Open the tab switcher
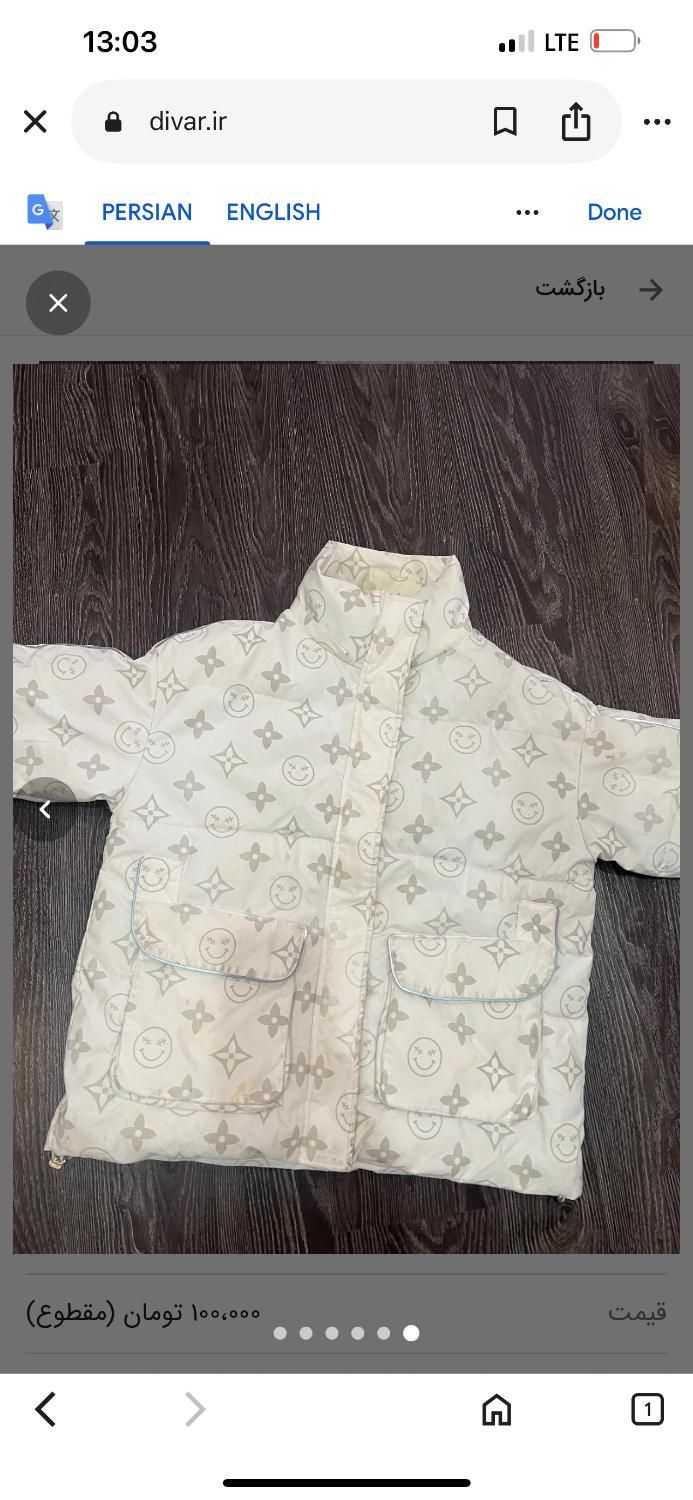The width and height of the screenshot is (693, 1500). coord(647,1410)
